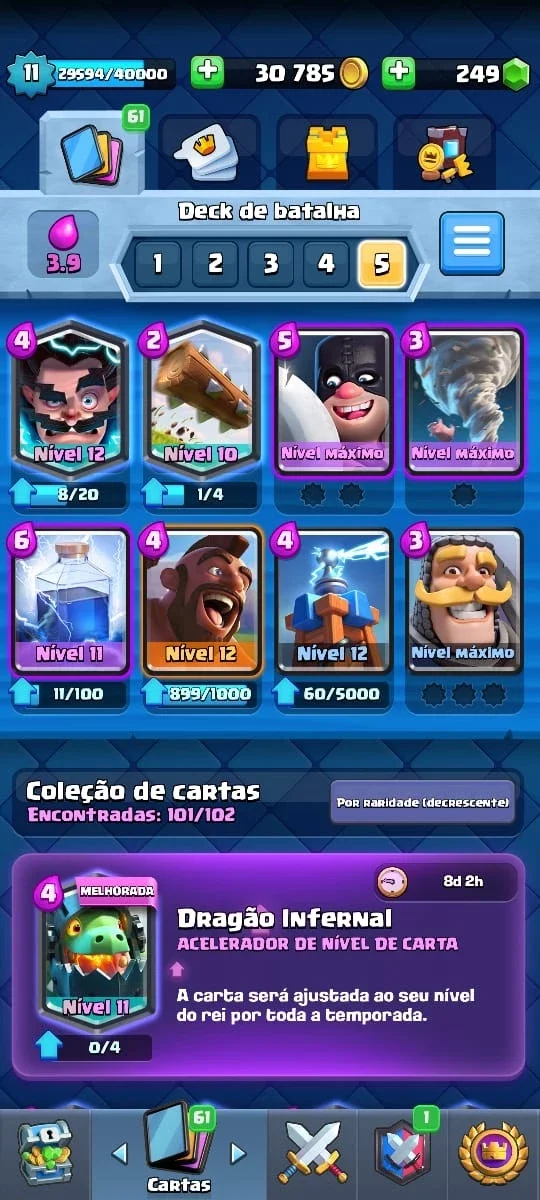Screen dimensions: 540x1200
Task: Tap the Hog Rider card Nível 12
Action: click(x=203, y=602)
